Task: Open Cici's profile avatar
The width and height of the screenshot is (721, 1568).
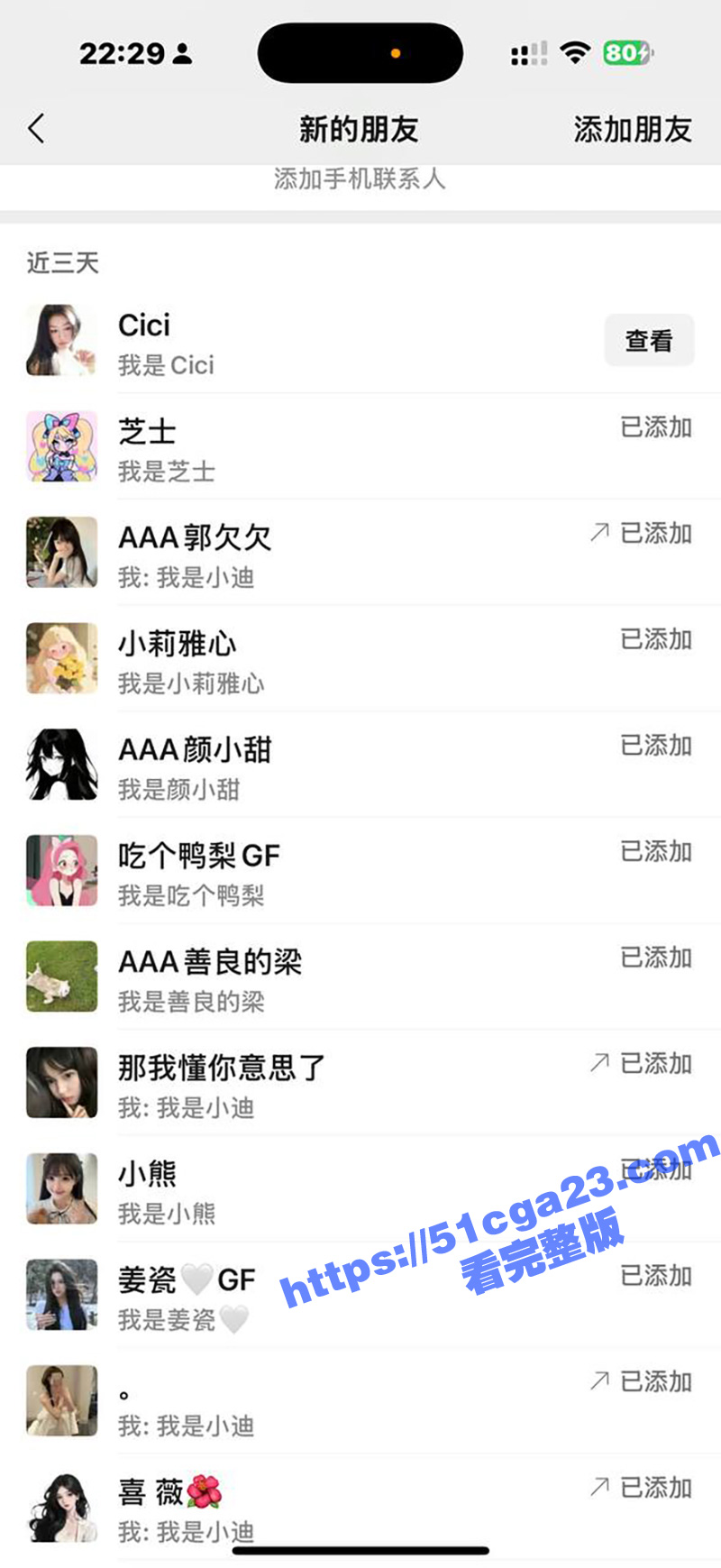Action: (61, 343)
